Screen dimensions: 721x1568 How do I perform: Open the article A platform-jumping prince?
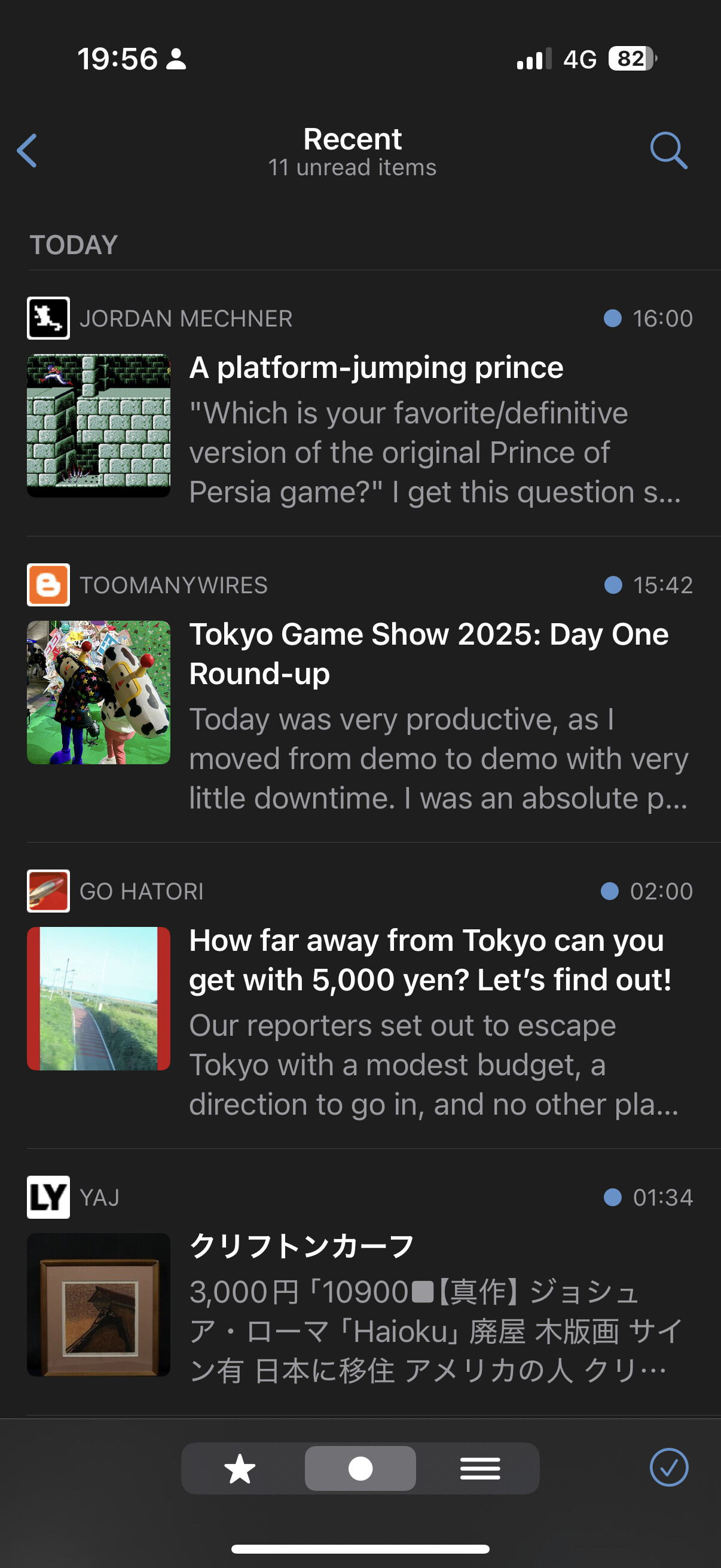(376, 368)
